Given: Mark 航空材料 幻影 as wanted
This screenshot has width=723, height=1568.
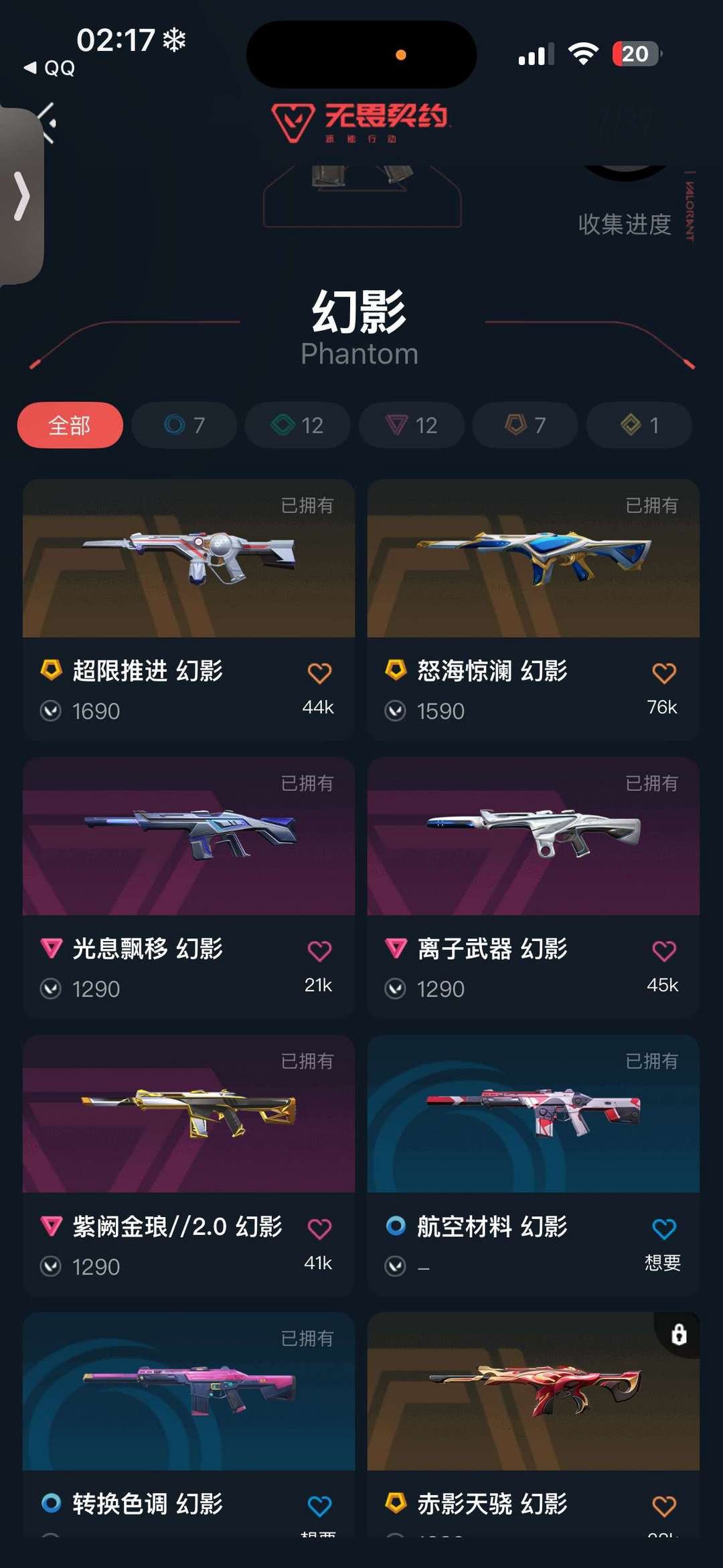Looking at the screenshot, I should [664, 1228].
